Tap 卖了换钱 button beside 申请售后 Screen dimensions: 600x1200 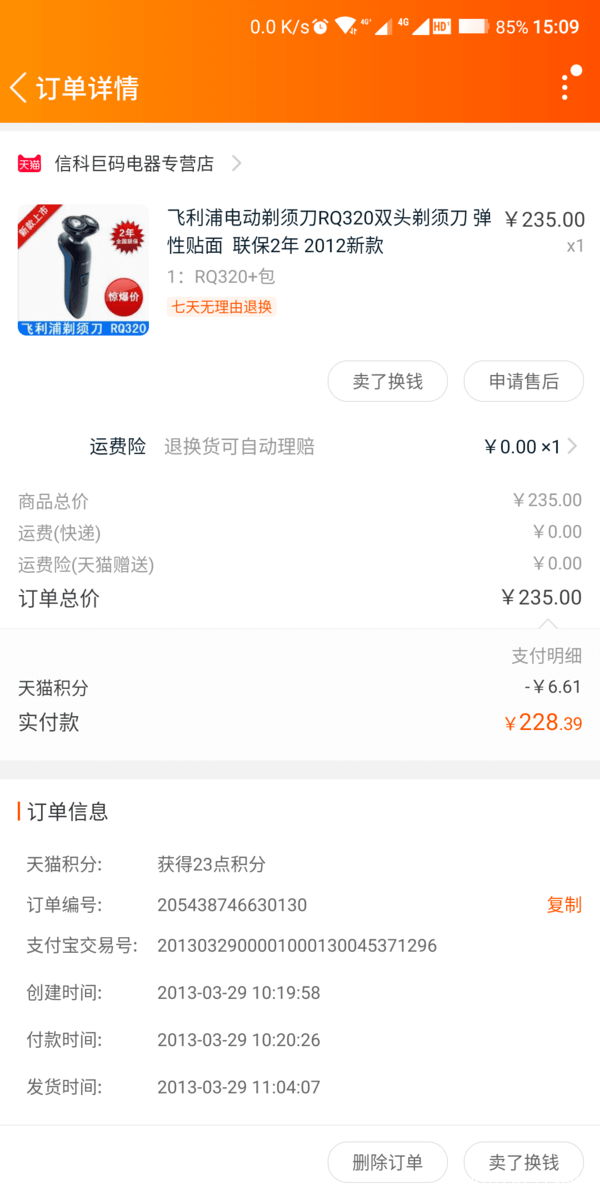[388, 381]
